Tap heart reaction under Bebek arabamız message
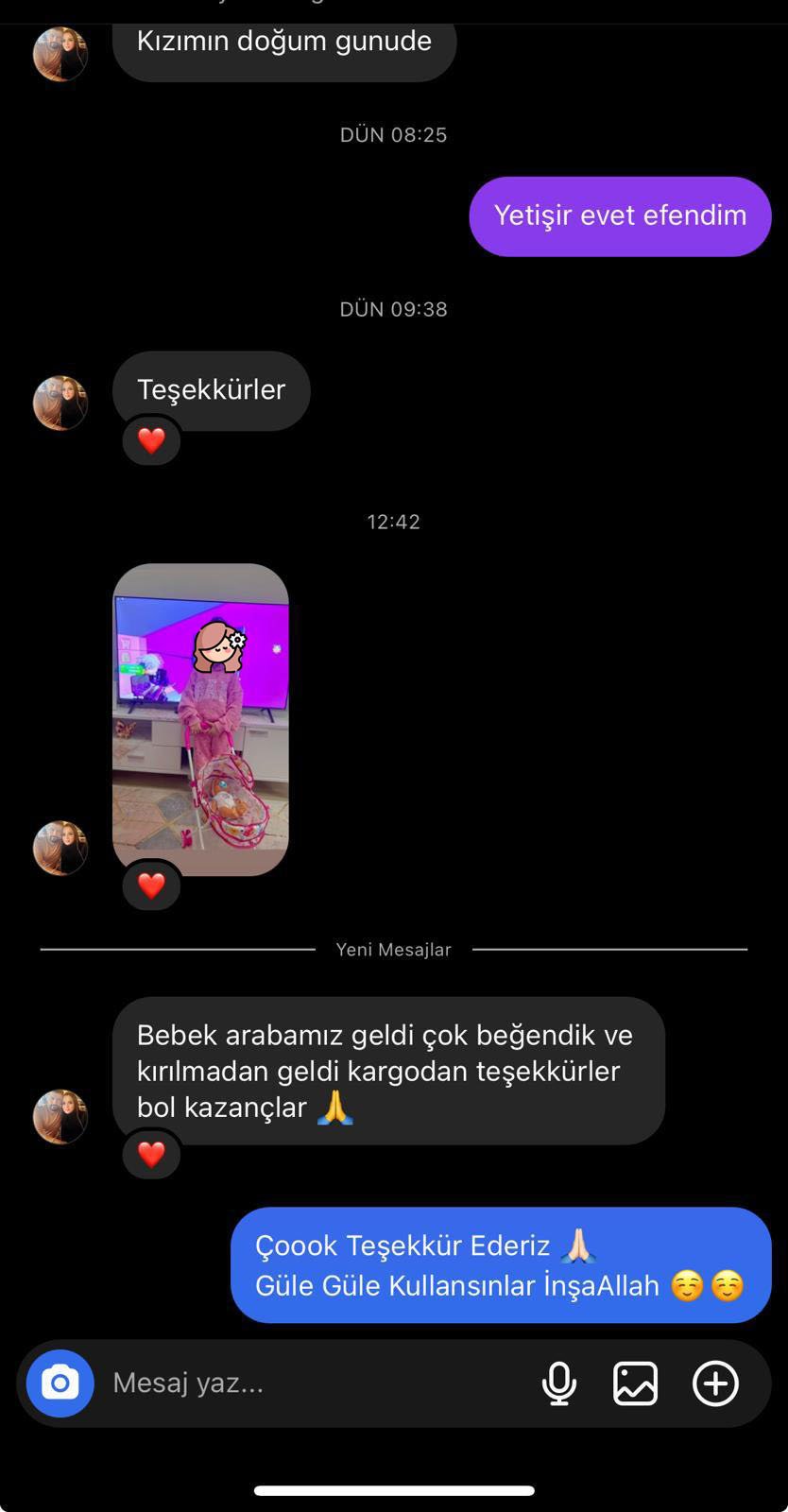This screenshot has width=788, height=1512. point(151,1154)
